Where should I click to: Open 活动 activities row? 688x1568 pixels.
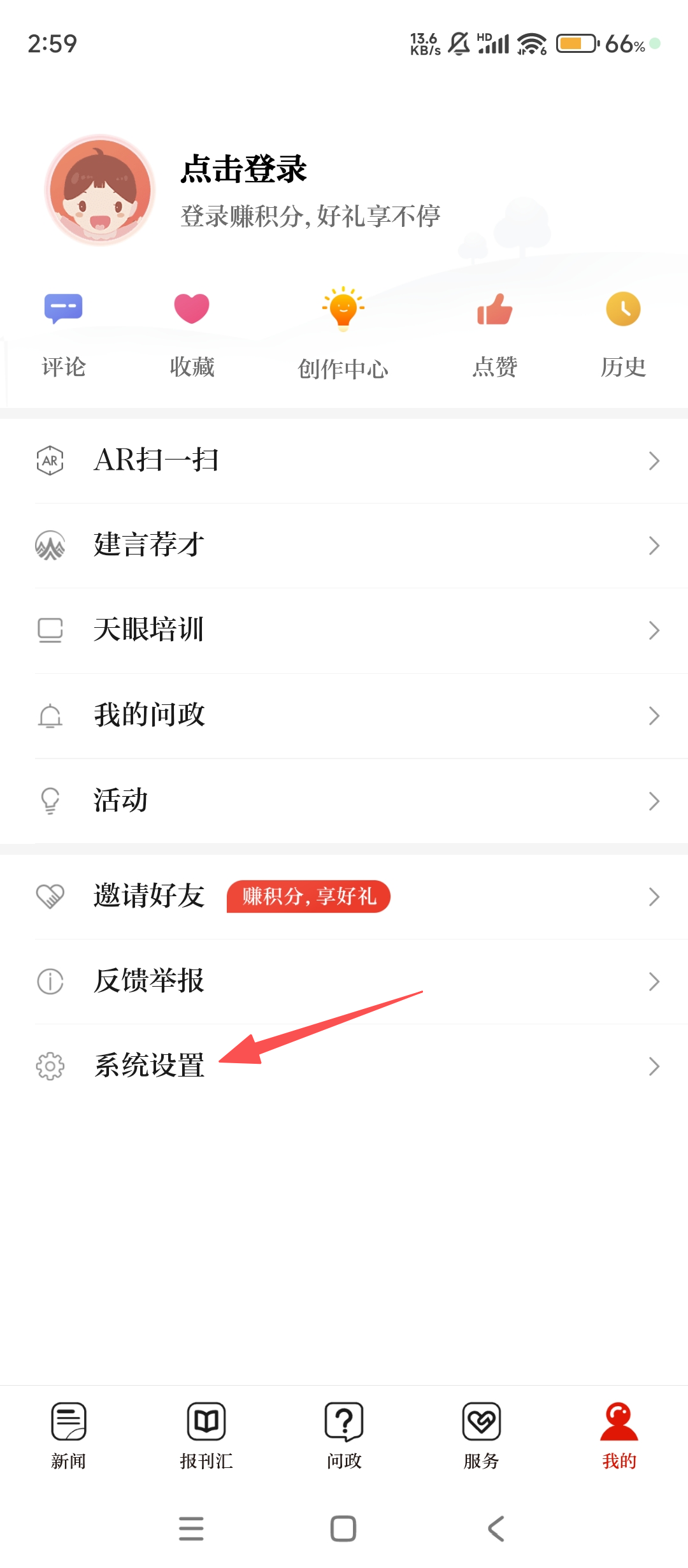[344, 801]
